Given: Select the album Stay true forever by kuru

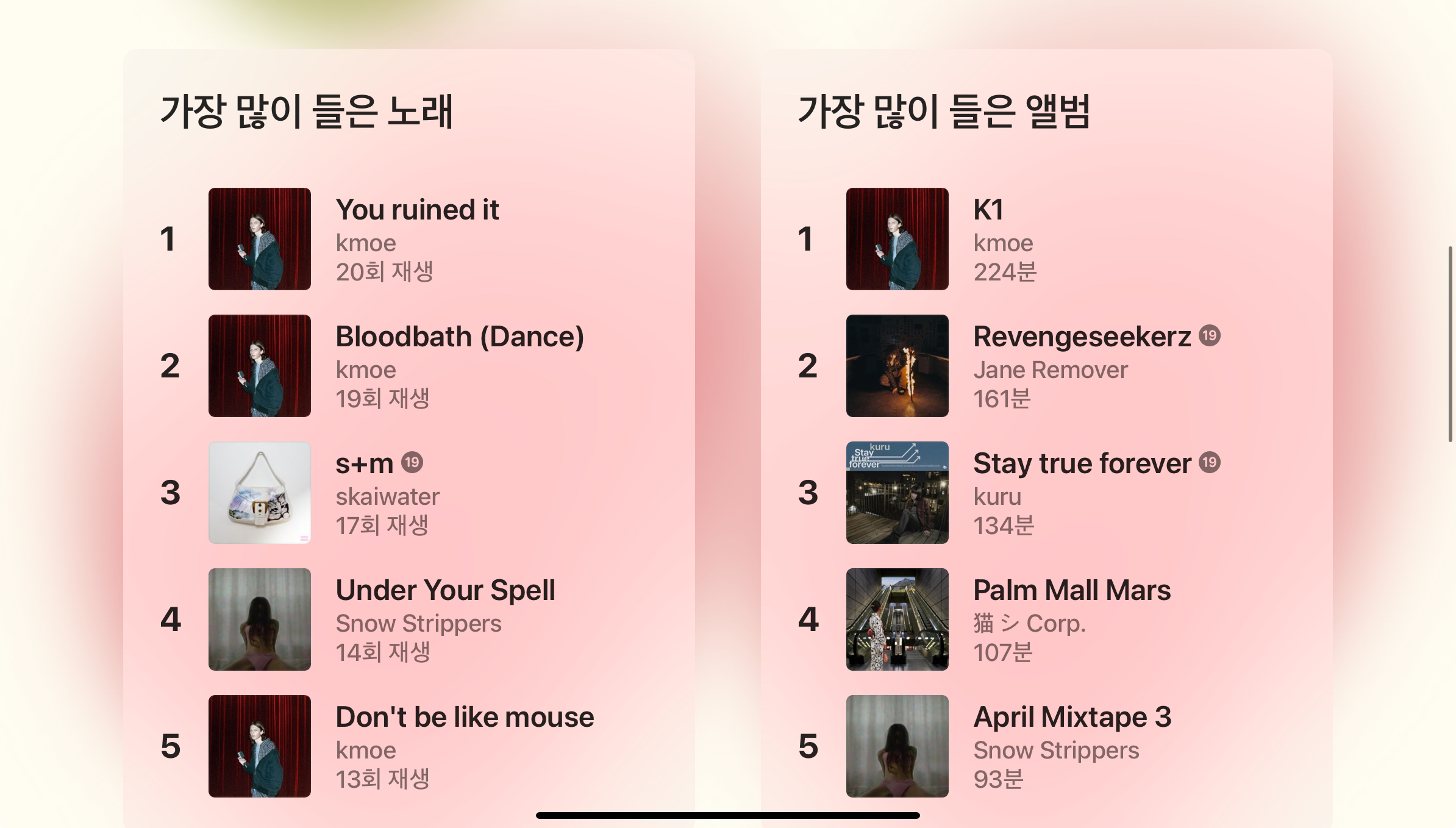Looking at the screenshot, I should pyautogui.click(x=1082, y=464).
